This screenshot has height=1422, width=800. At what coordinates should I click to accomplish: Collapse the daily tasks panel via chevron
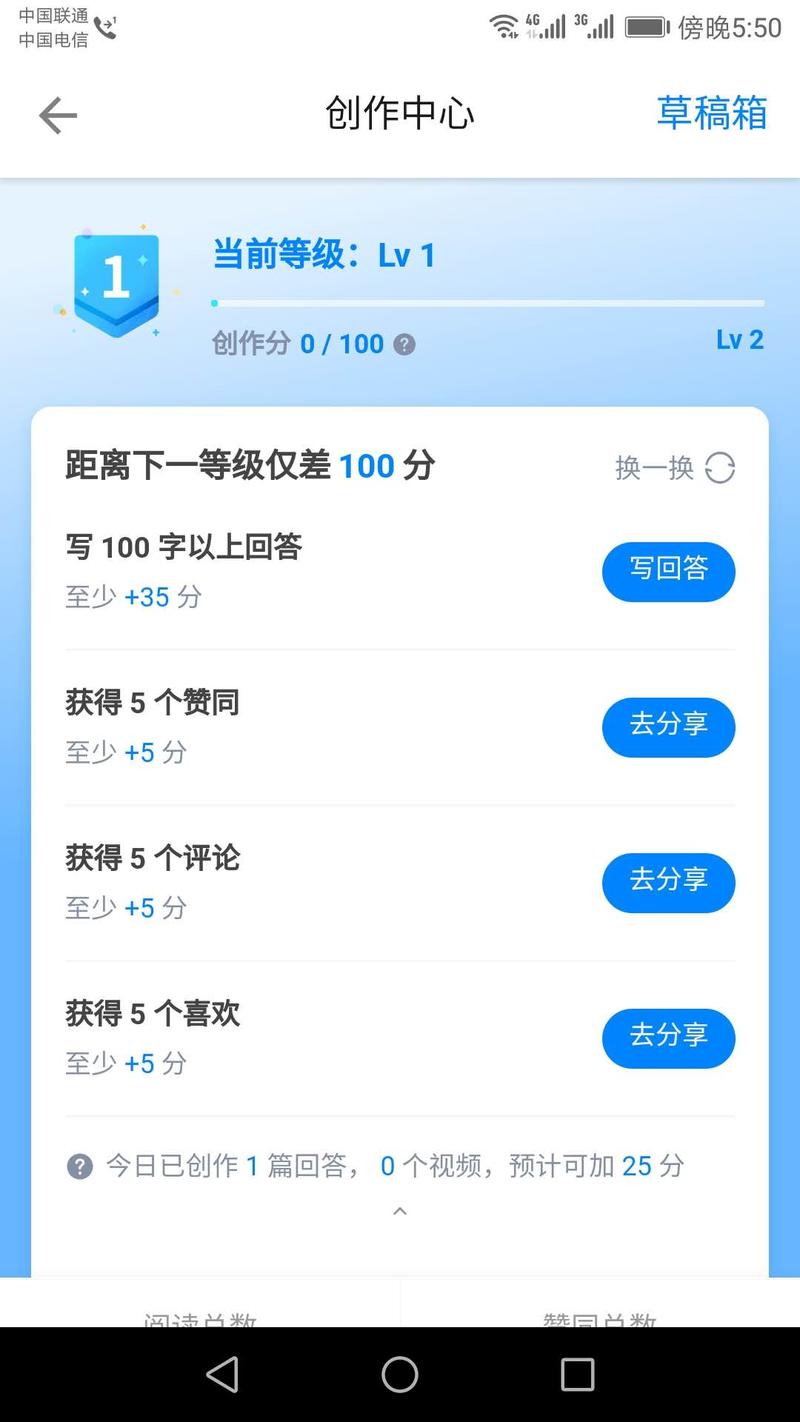(x=400, y=1210)
